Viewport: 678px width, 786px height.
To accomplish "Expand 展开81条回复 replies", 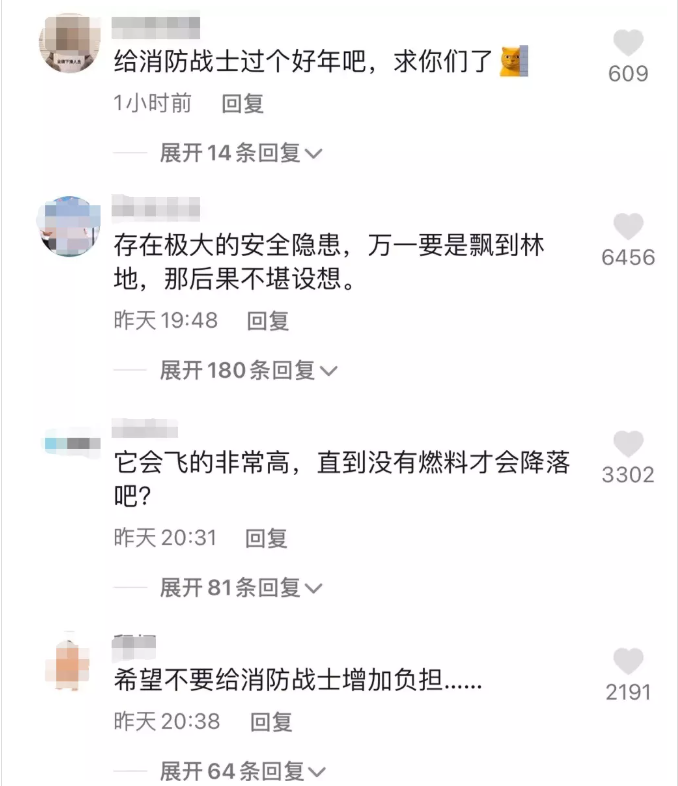I will 241,587.
